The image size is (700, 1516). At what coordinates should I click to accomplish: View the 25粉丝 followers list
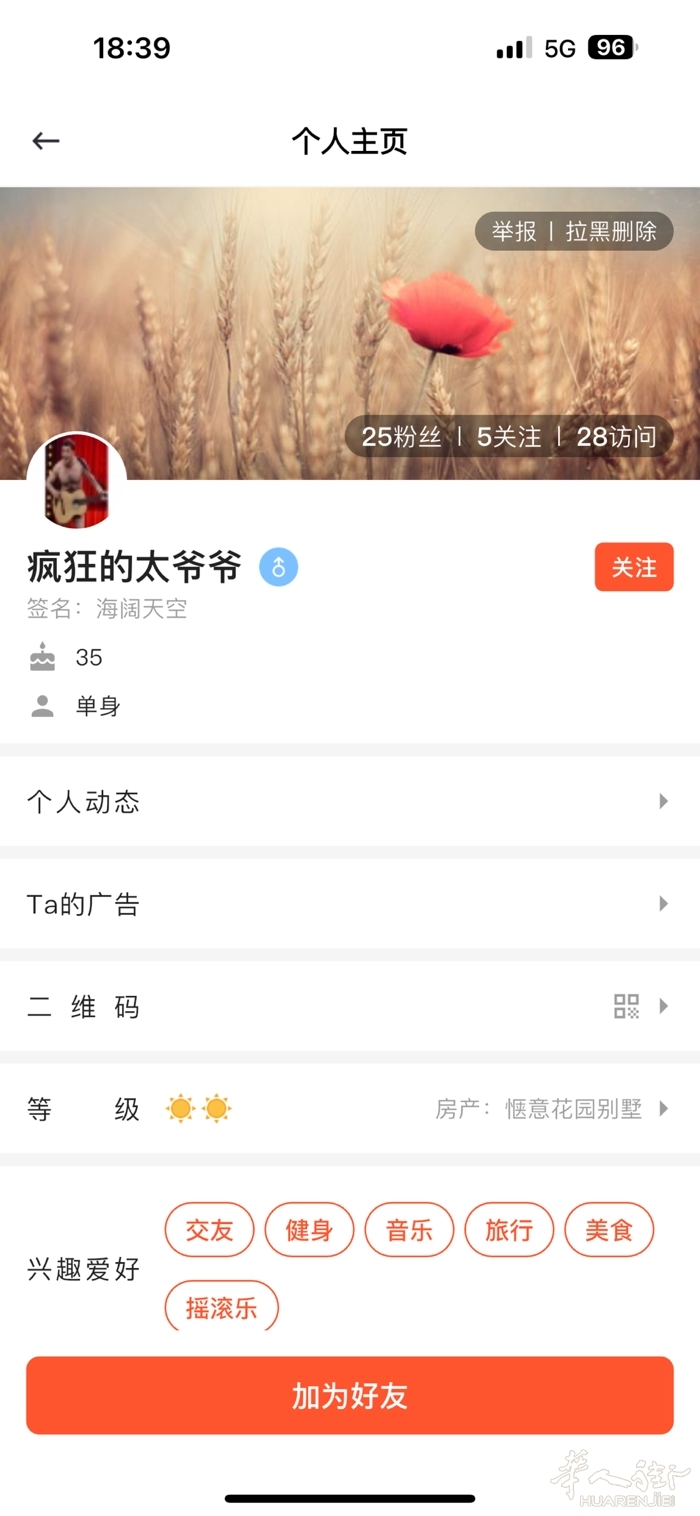click(401, 437)
